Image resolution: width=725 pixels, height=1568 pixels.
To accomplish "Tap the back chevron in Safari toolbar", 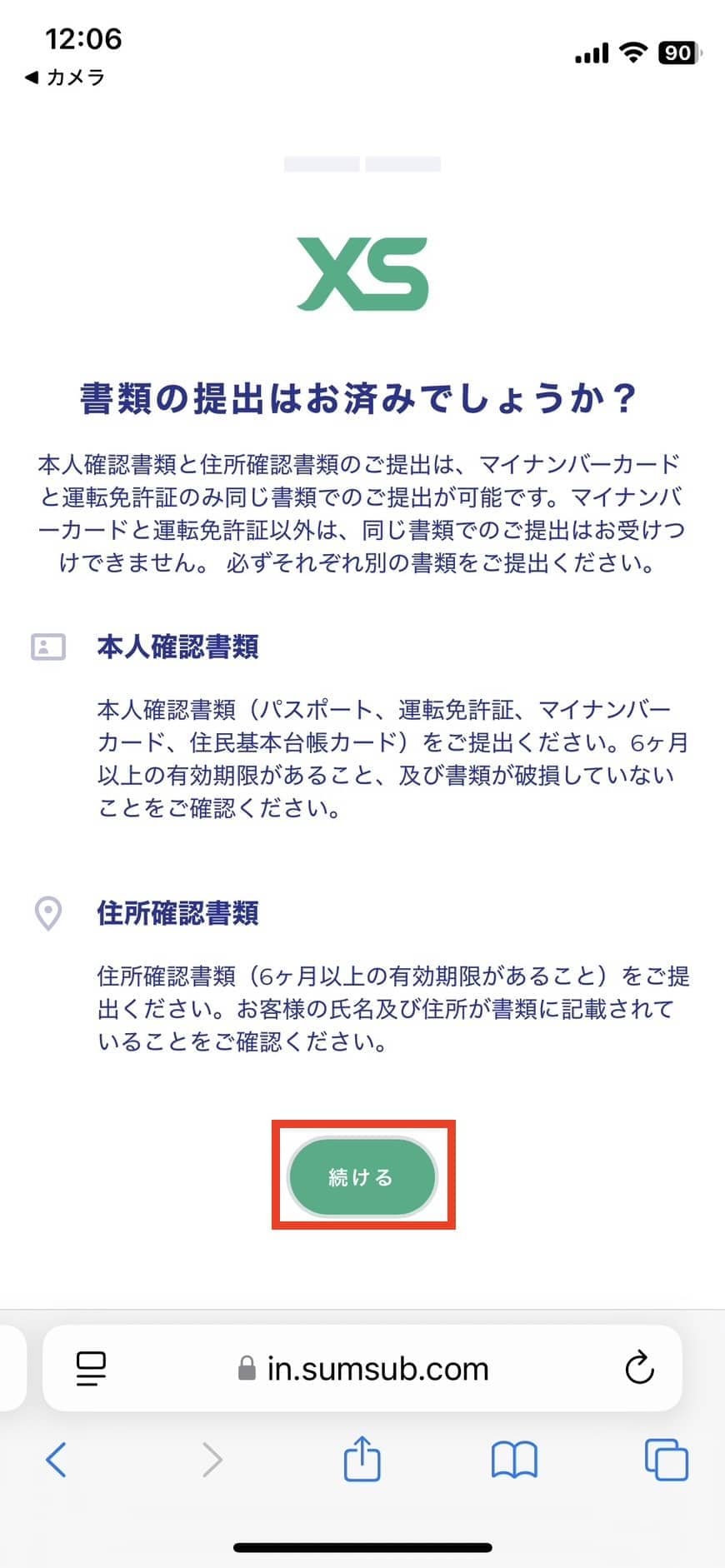I will click(55, 1460).
